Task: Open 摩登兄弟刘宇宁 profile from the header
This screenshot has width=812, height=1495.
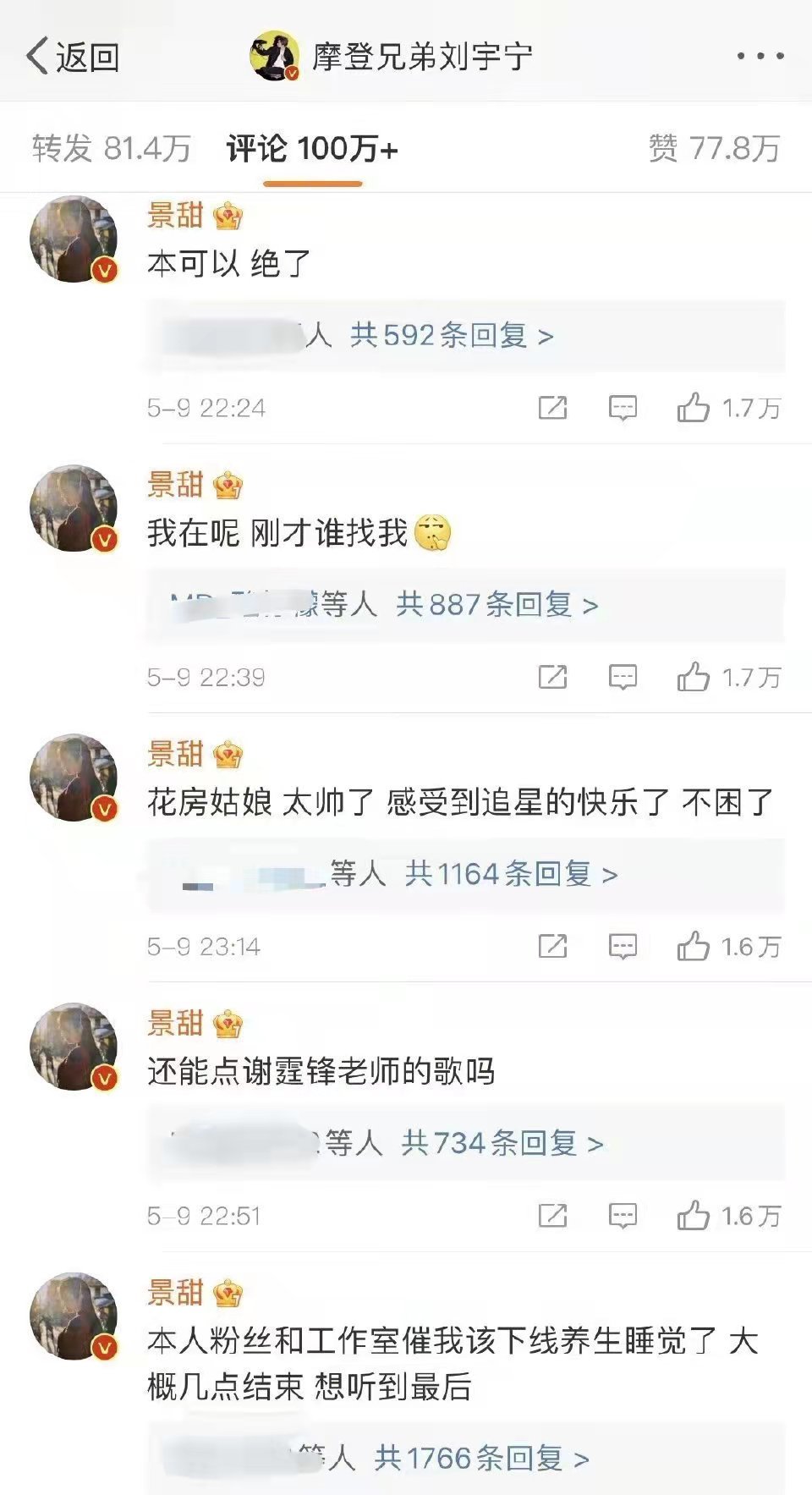Action: tap(392, 58)
